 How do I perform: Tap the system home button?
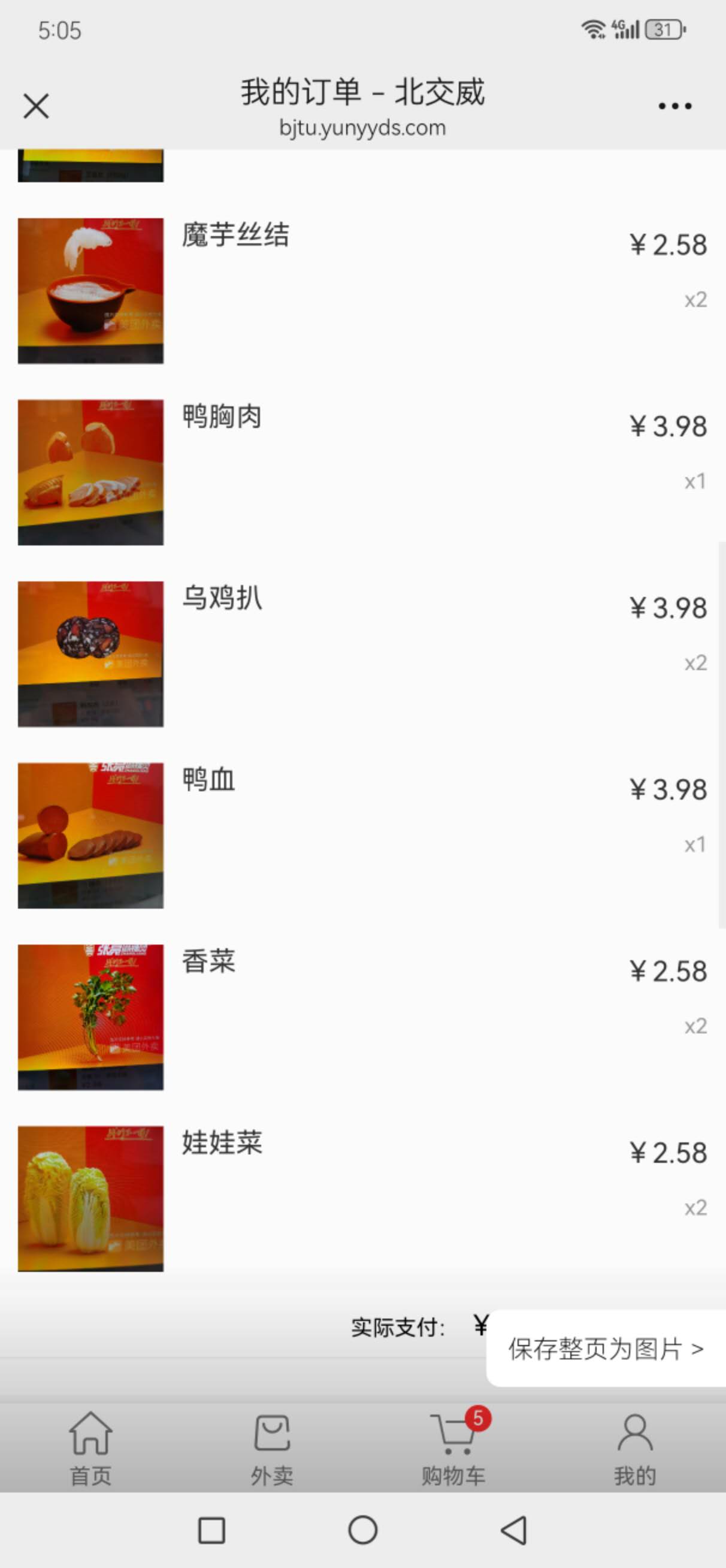click(362, 1530)
